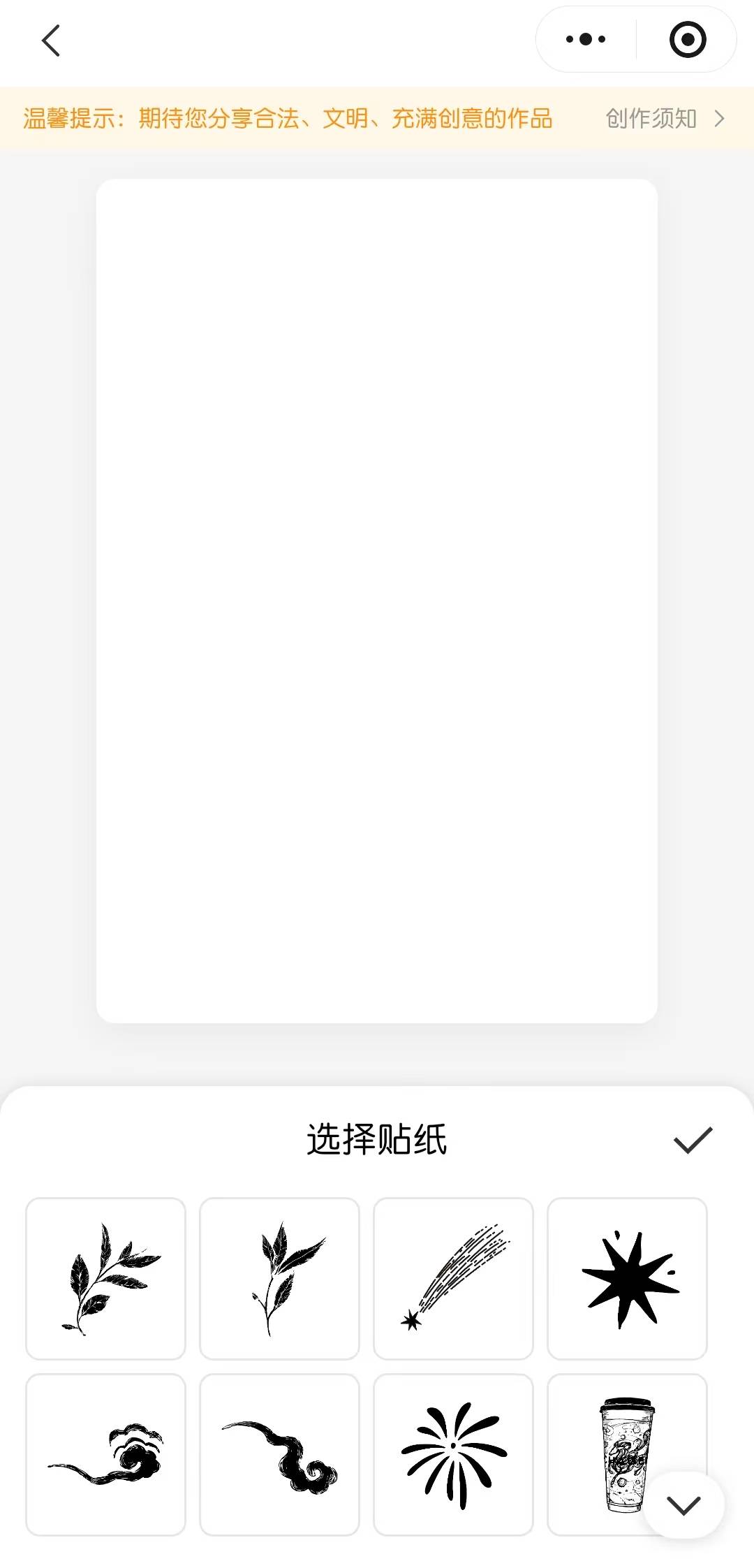Choose the swirling dark cloud sticker
This screenshot has width=754, height=1568.
[279, 1454]
